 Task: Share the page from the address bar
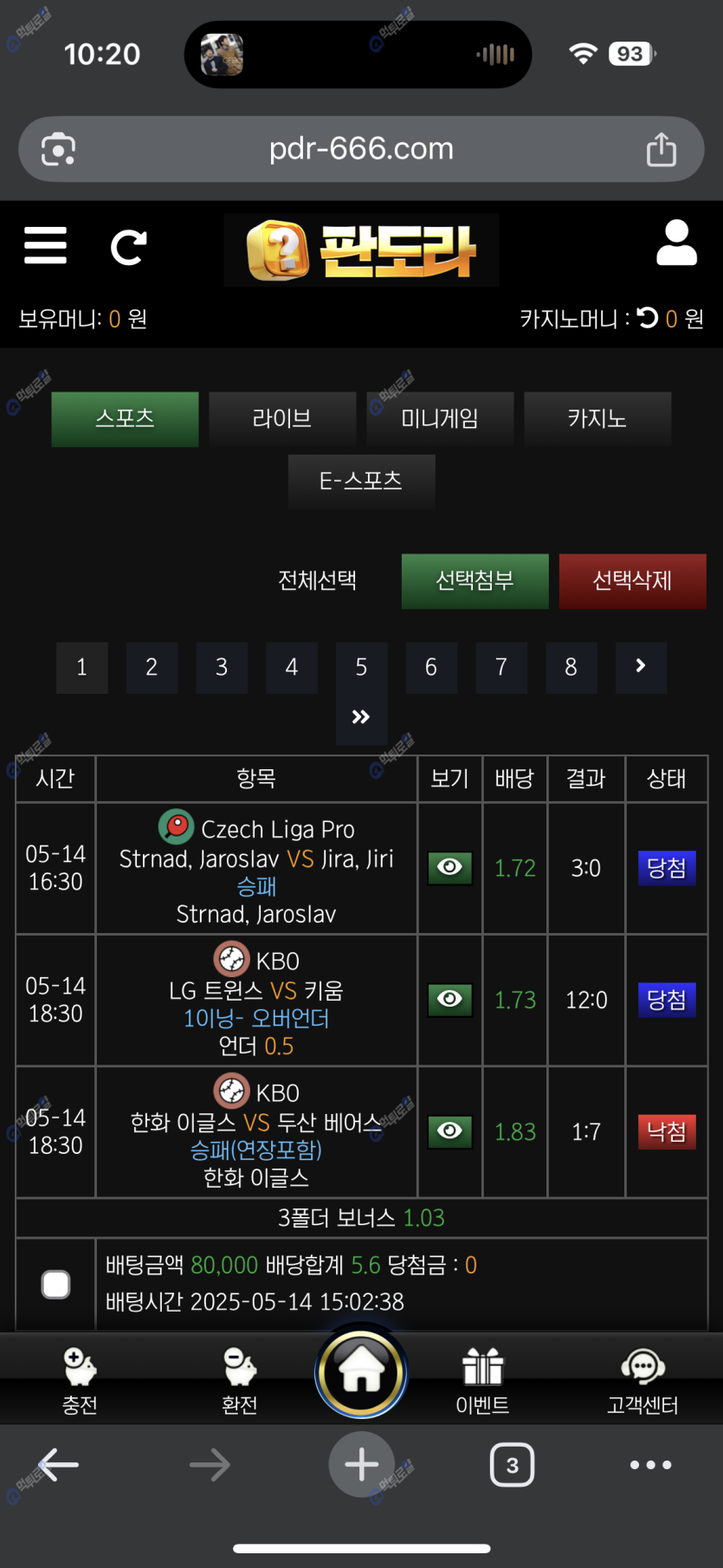click(x=662, y=149)
